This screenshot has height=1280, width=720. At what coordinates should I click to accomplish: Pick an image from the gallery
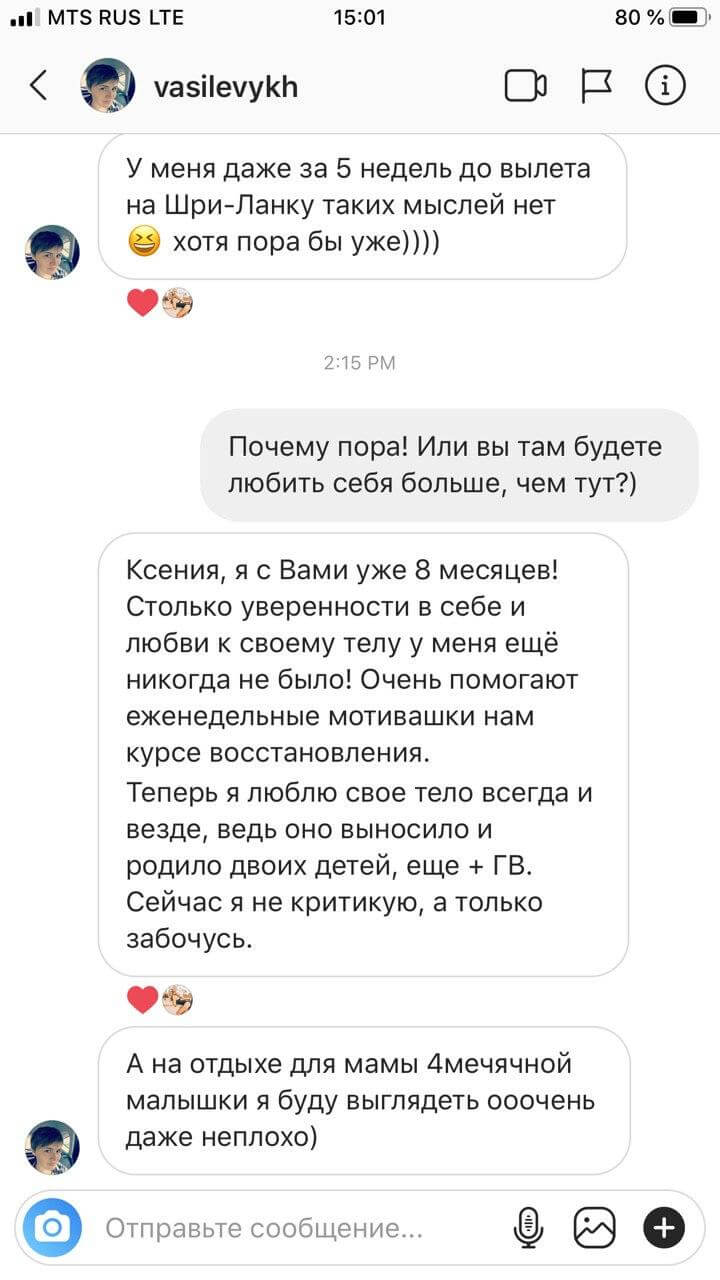pyautogui.click(x=594, y=1227)
